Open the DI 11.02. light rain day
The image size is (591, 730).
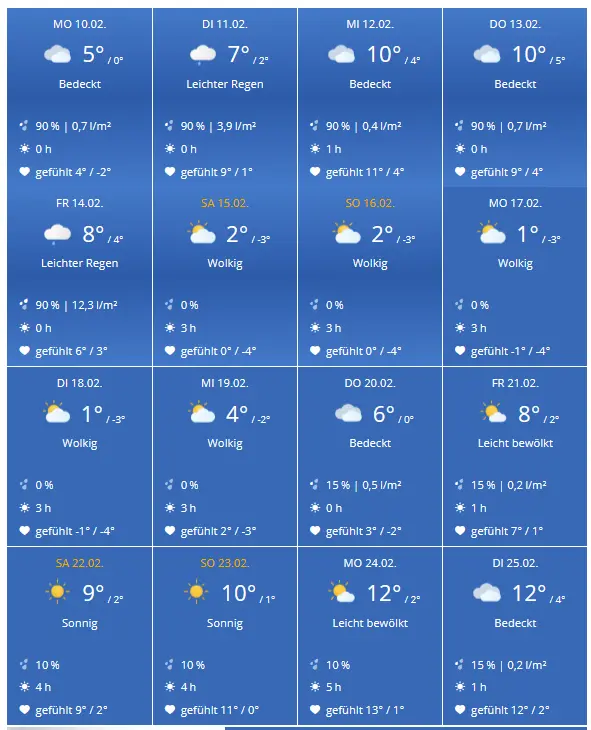(x=225, y=97)
